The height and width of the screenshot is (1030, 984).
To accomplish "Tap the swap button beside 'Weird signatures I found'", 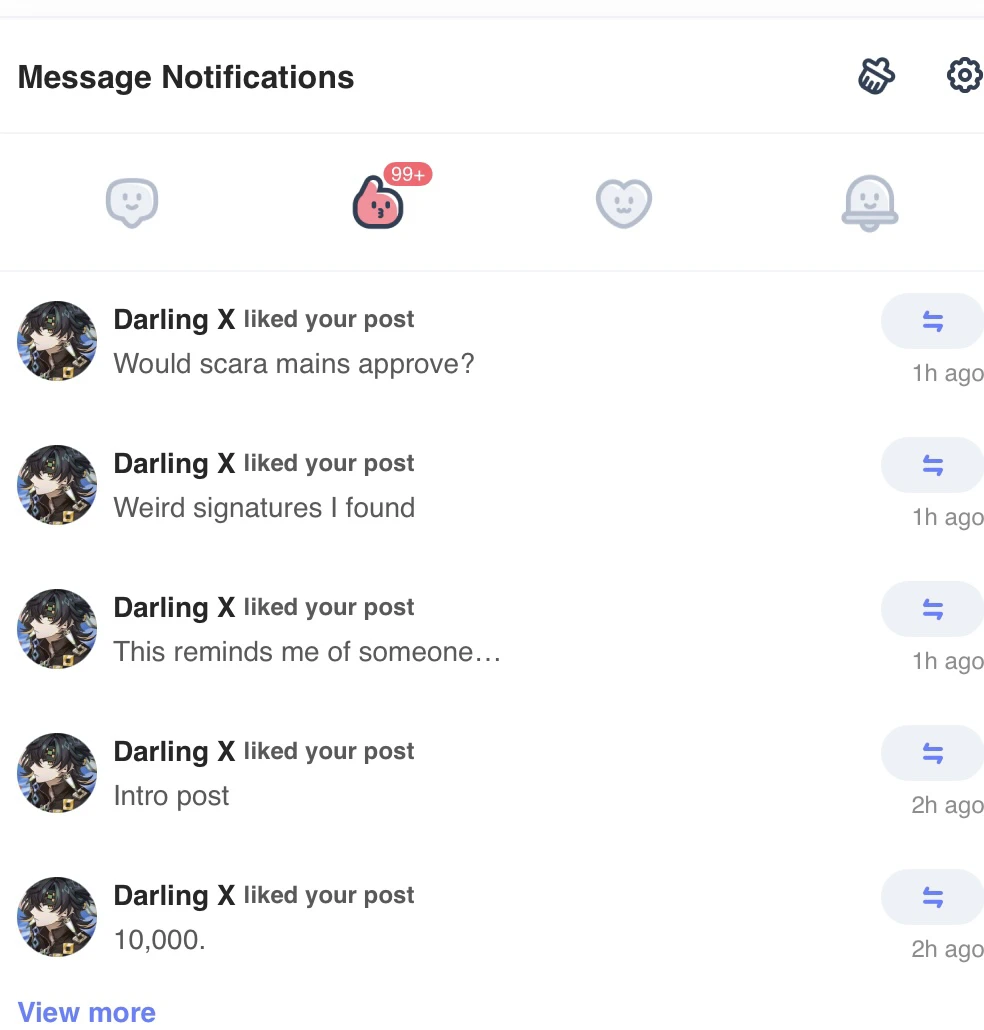I will tap(932, 465).
